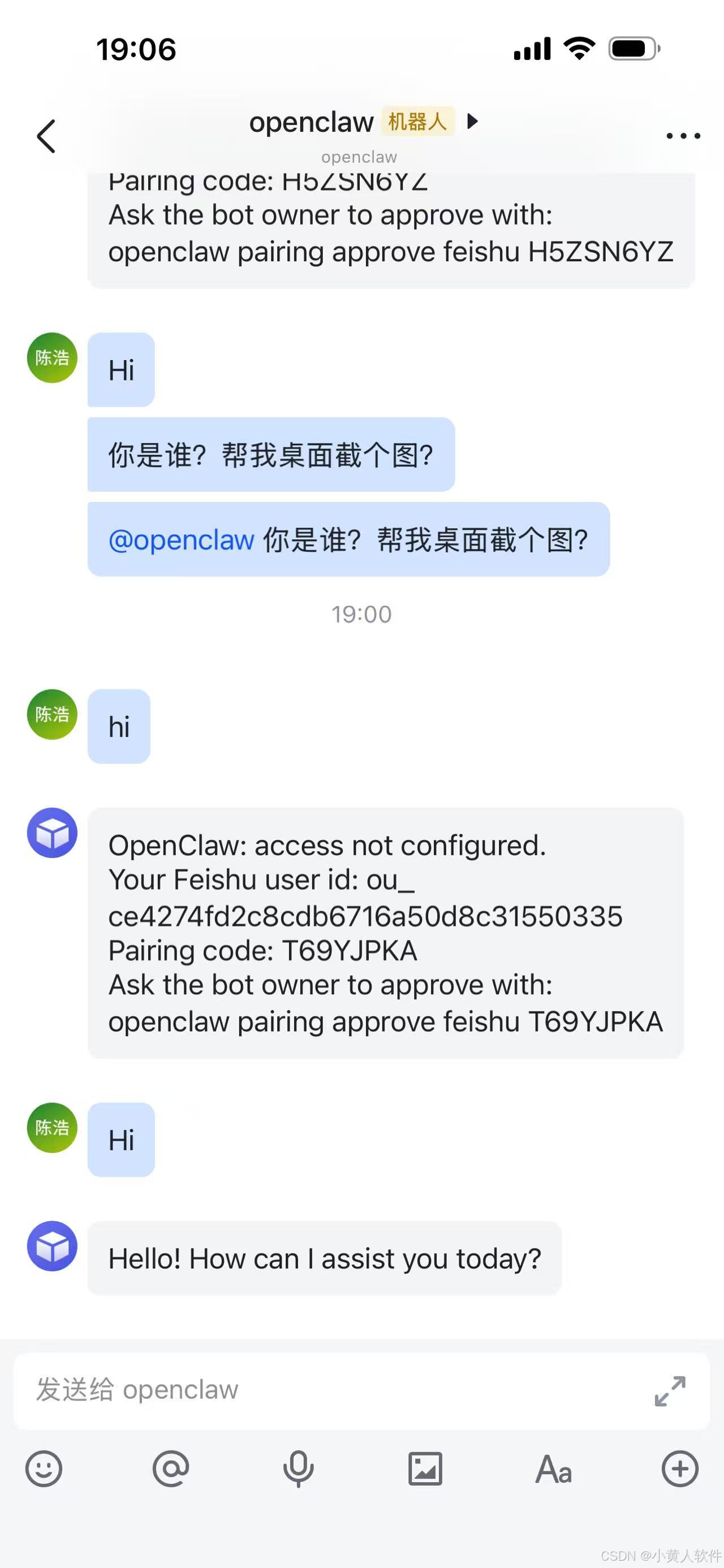Go back using the top-left arrow
This screenshot has height=1568, width=724.
coord(46,136)
